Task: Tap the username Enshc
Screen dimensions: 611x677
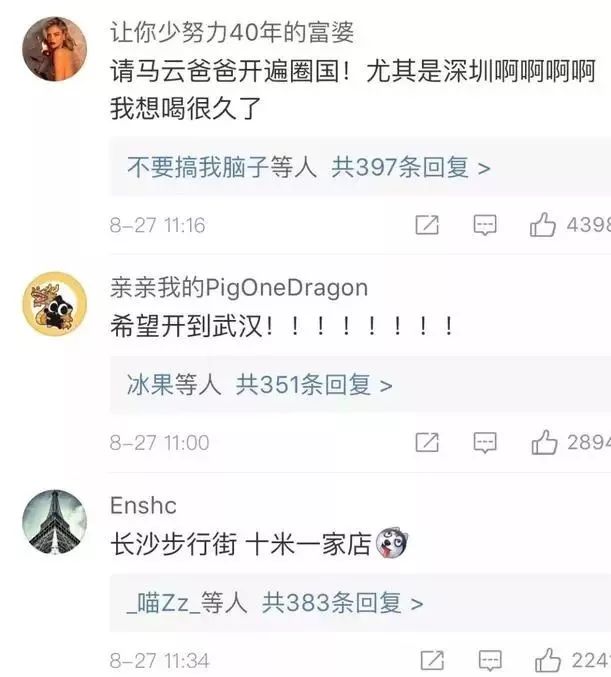Action: point(143,506)
